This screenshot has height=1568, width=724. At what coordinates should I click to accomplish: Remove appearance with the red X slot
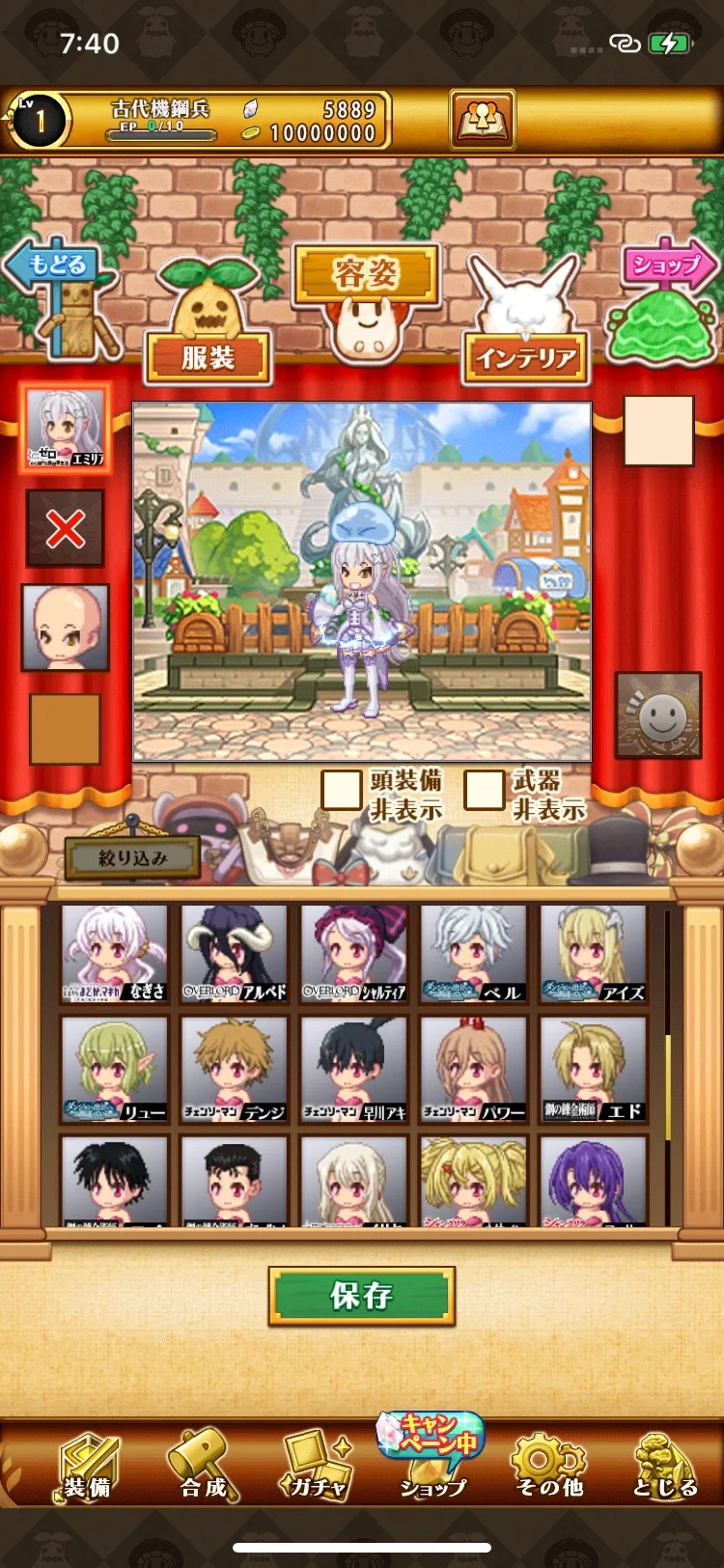point(65,528)
